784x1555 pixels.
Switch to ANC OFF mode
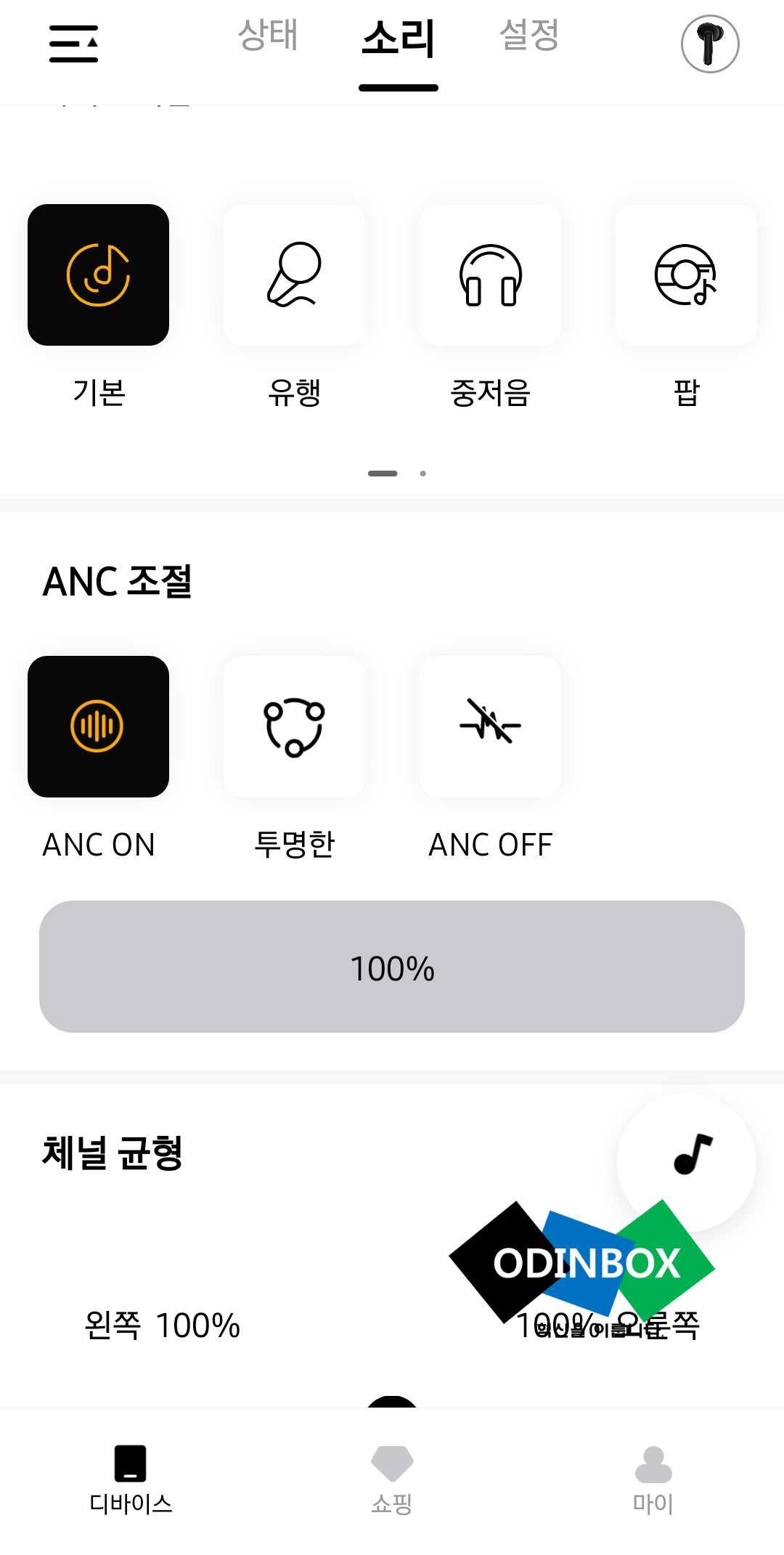coord(490,726)
